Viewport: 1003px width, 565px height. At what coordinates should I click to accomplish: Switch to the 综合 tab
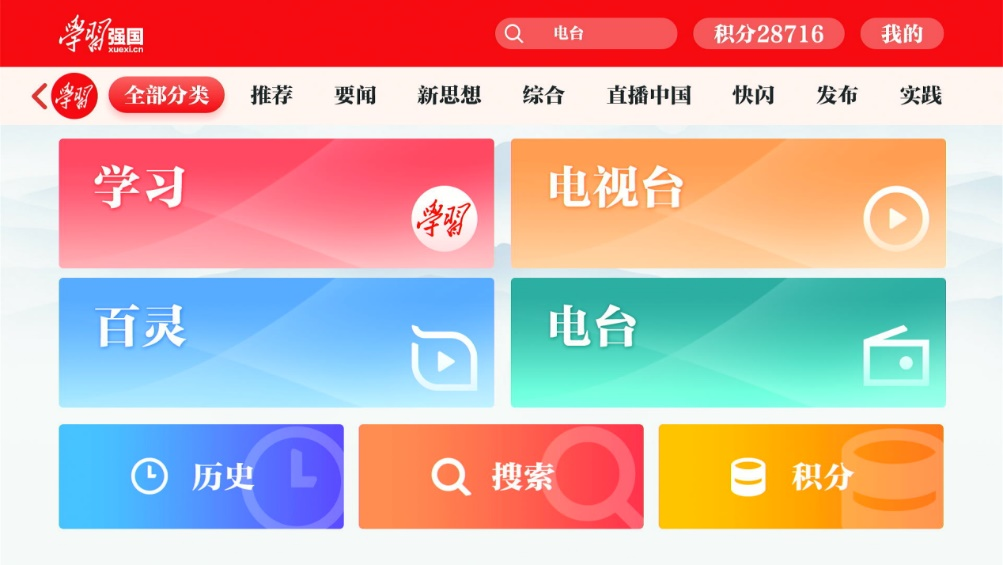tap(543, 95)
